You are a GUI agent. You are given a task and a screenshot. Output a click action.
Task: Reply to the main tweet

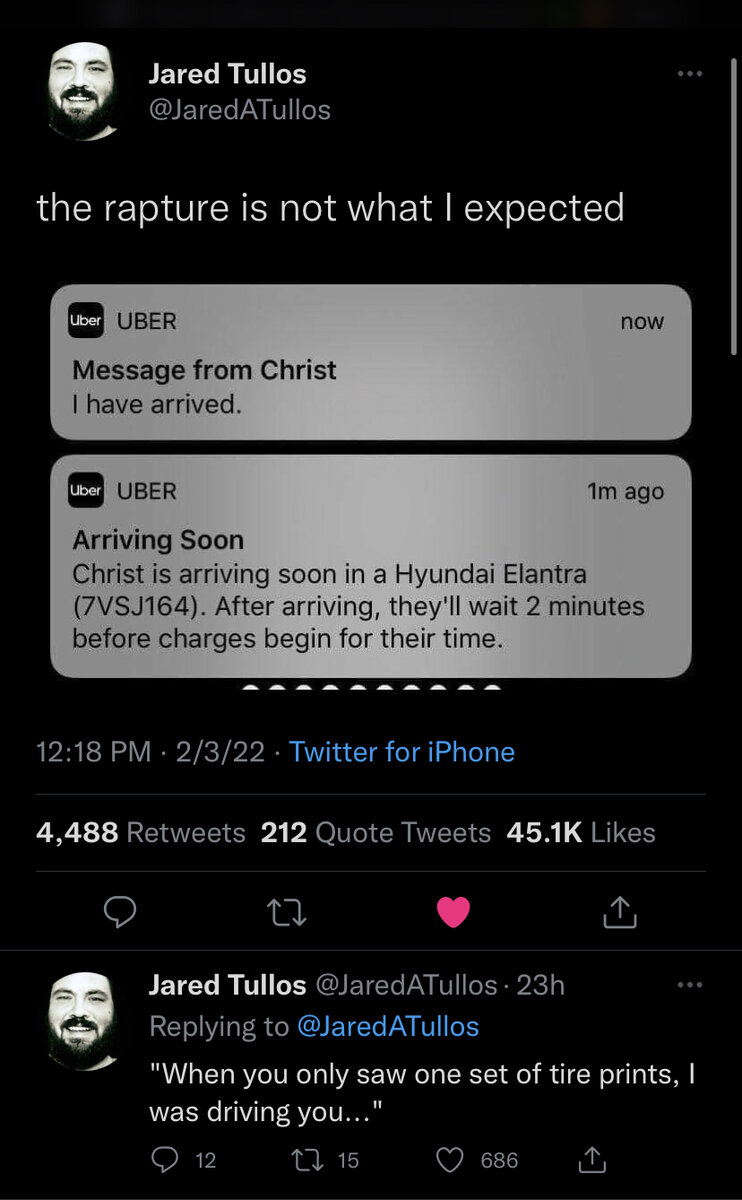(x=120, y=911)
